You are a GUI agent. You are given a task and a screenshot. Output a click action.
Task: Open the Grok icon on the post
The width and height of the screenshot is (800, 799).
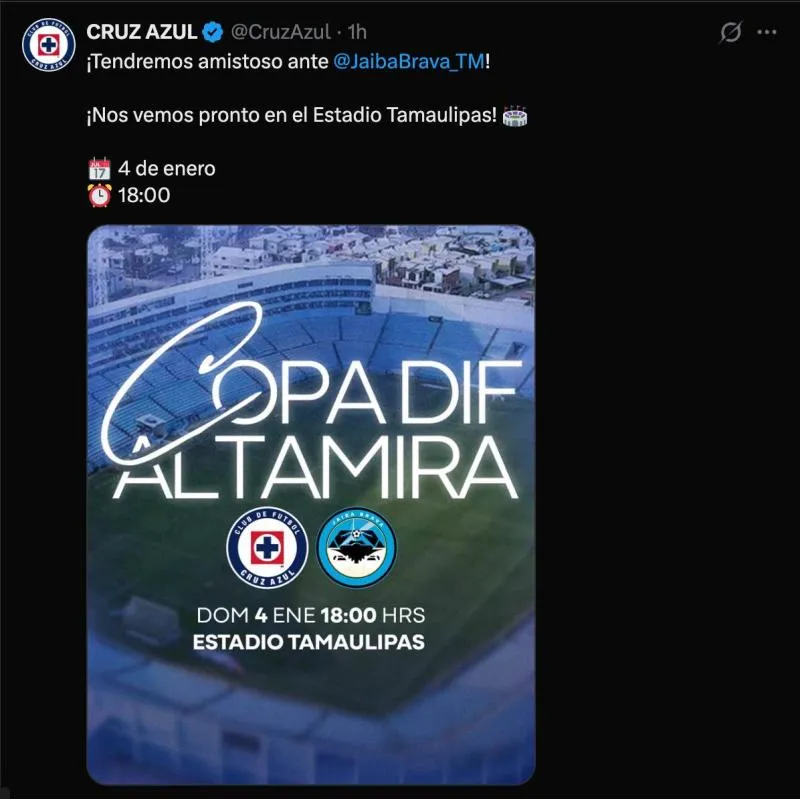coord(731,33)
